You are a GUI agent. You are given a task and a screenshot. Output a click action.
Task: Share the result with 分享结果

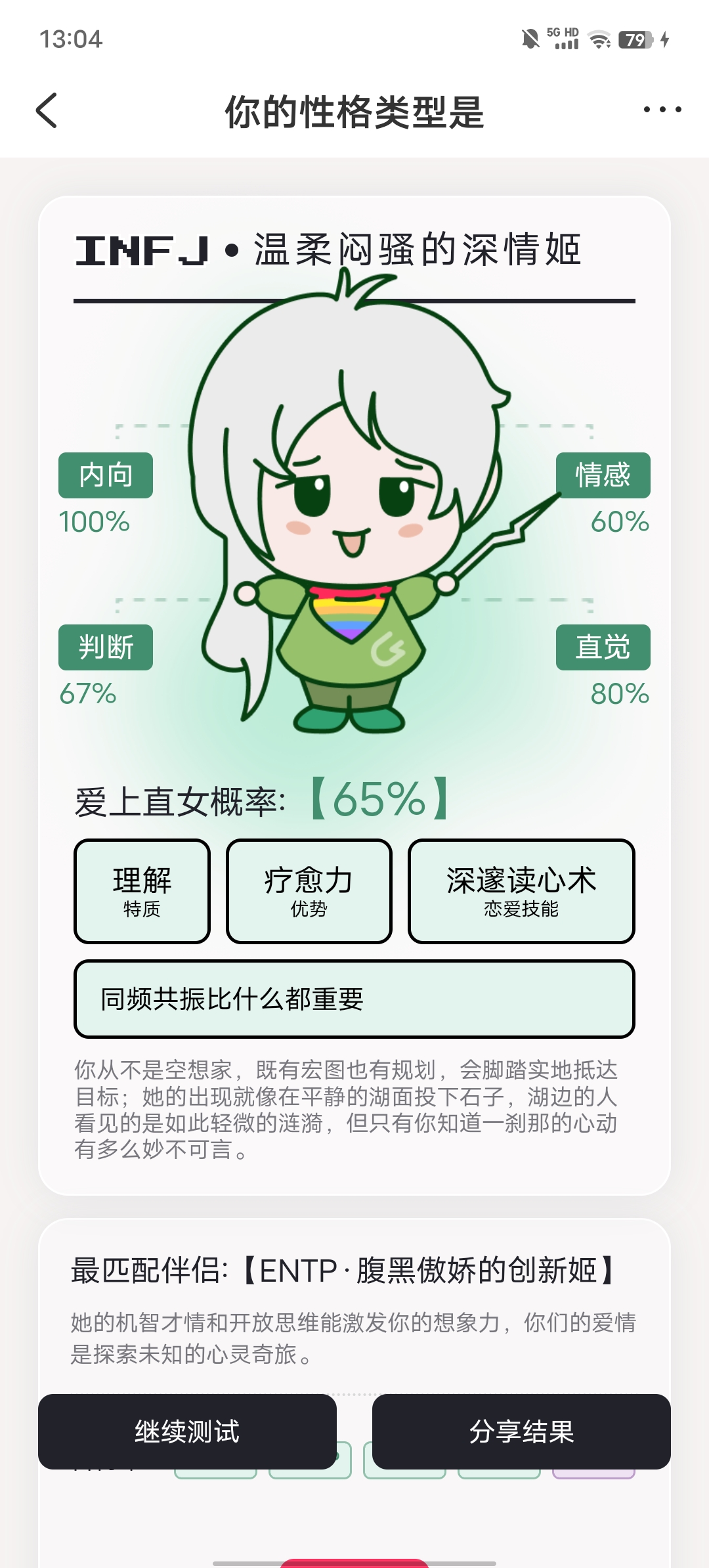521,1431
